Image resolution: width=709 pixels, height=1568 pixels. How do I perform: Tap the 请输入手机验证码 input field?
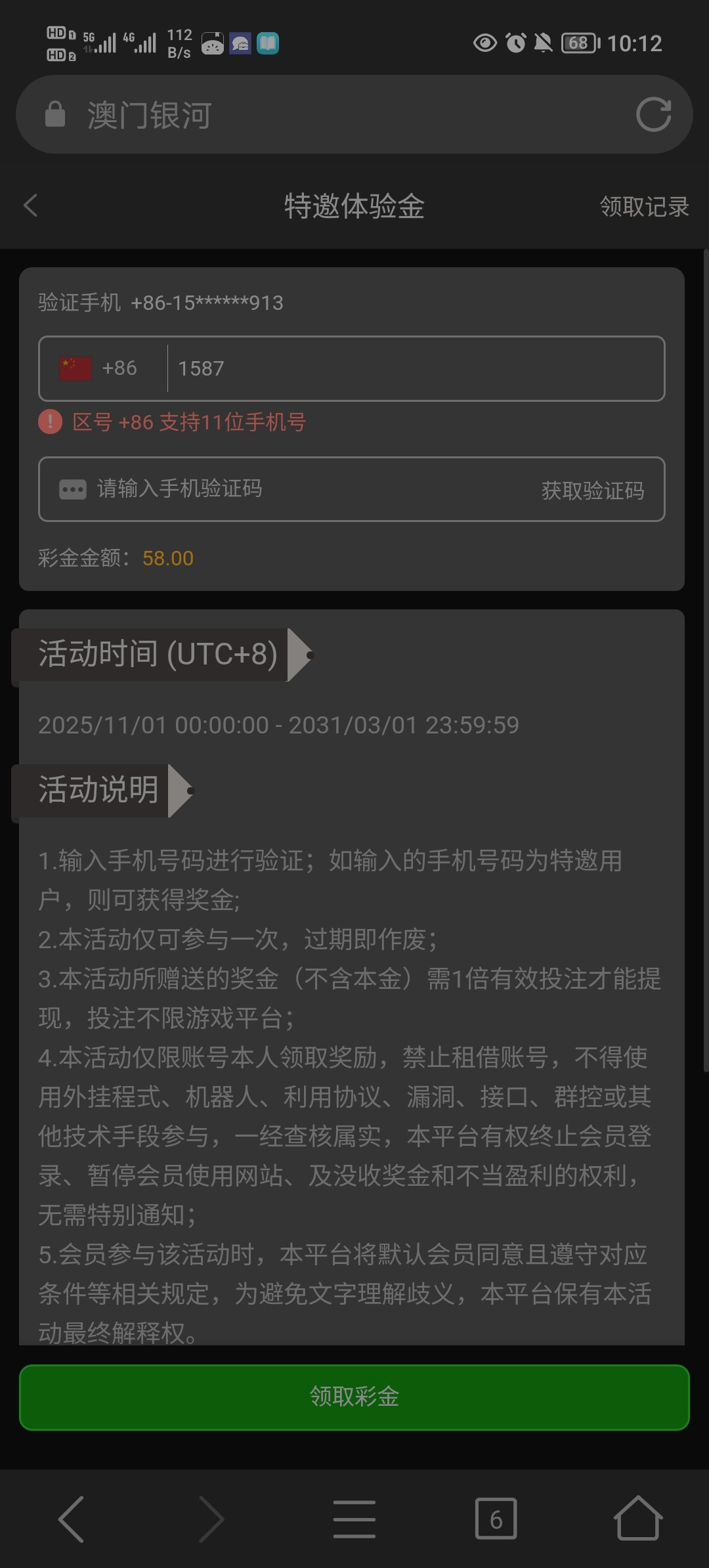[x=295, y=489]
